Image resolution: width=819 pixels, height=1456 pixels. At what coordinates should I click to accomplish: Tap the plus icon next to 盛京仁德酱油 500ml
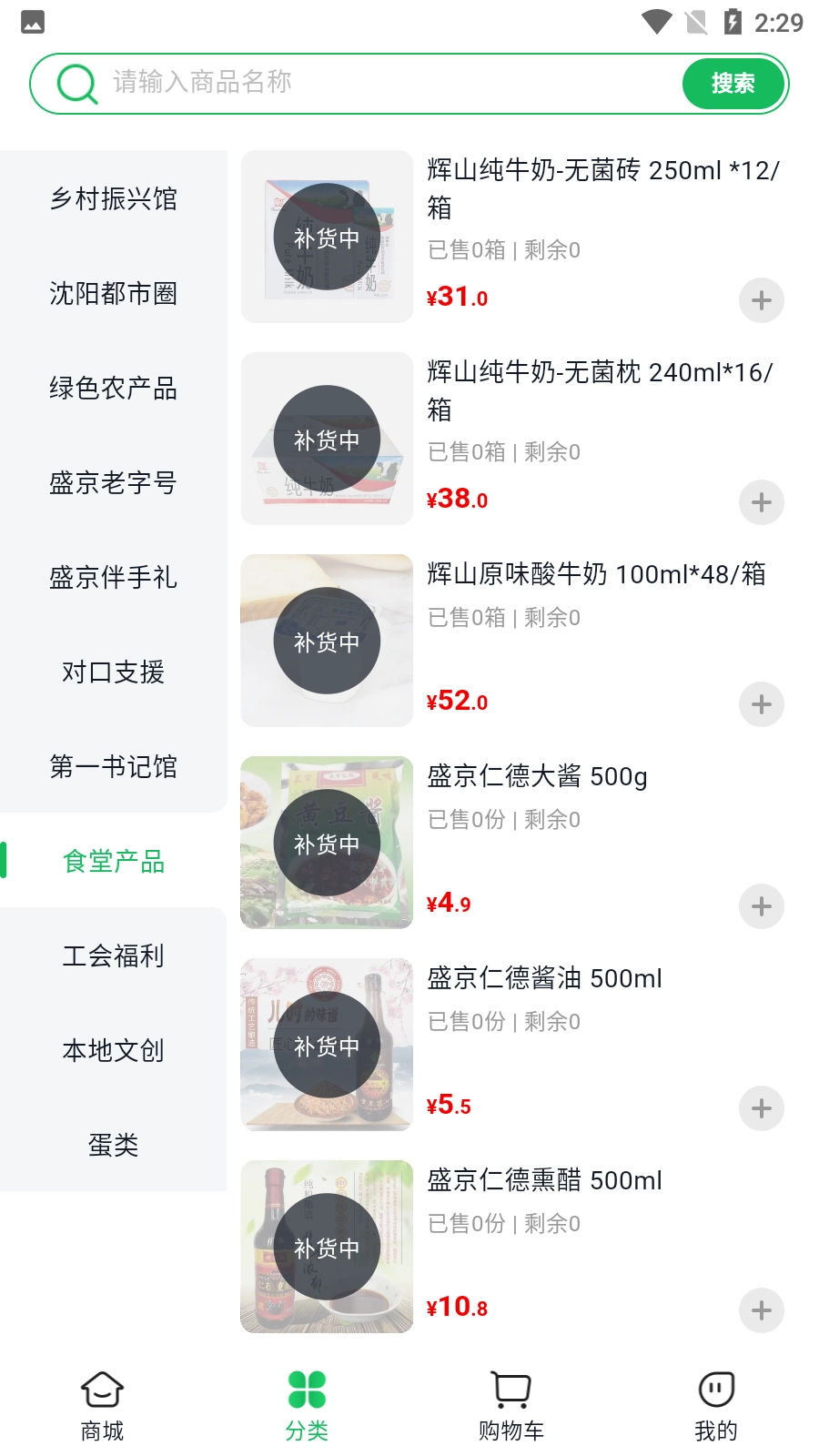761,1108
